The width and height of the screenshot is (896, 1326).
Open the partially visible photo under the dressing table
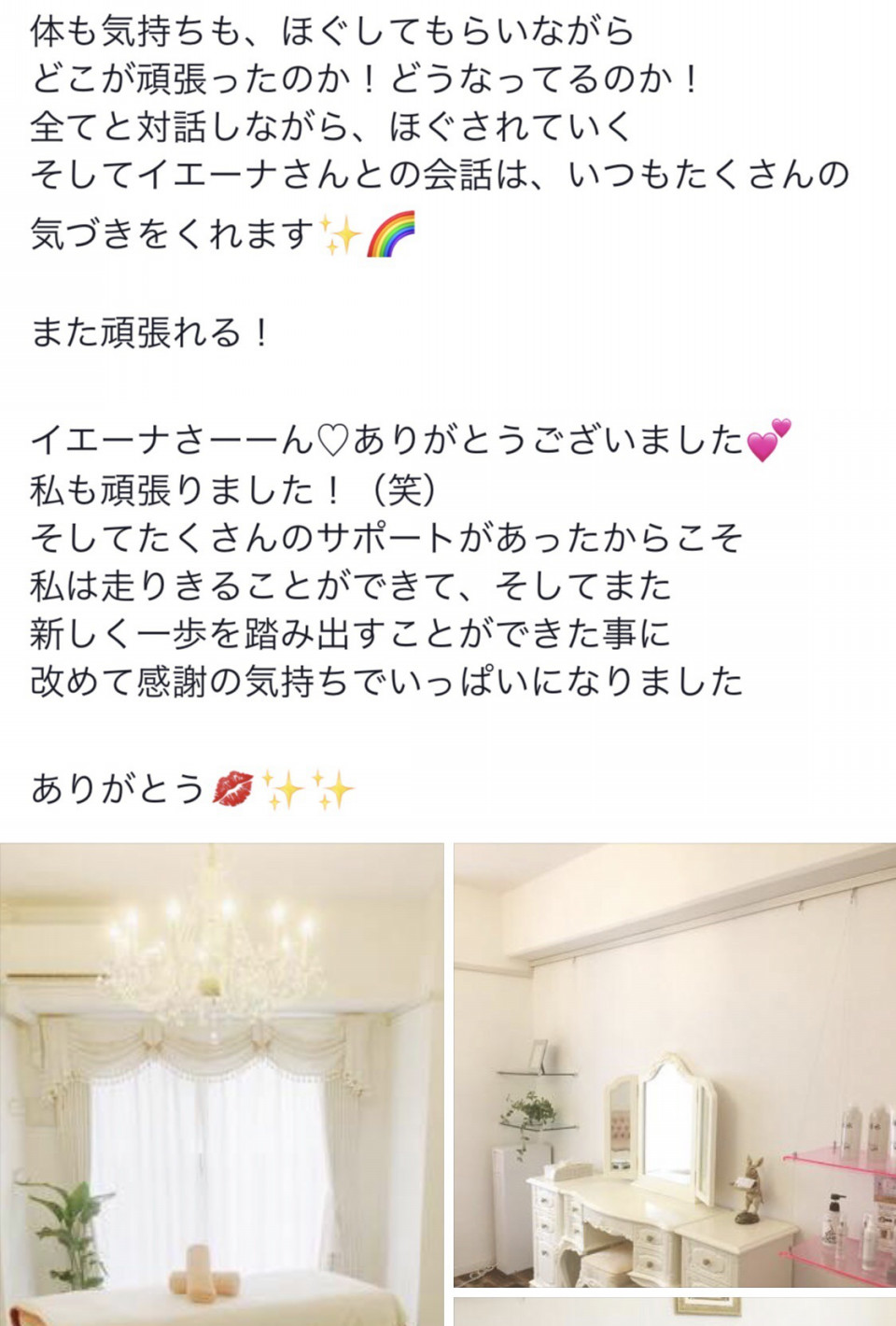coord(674,1310)
